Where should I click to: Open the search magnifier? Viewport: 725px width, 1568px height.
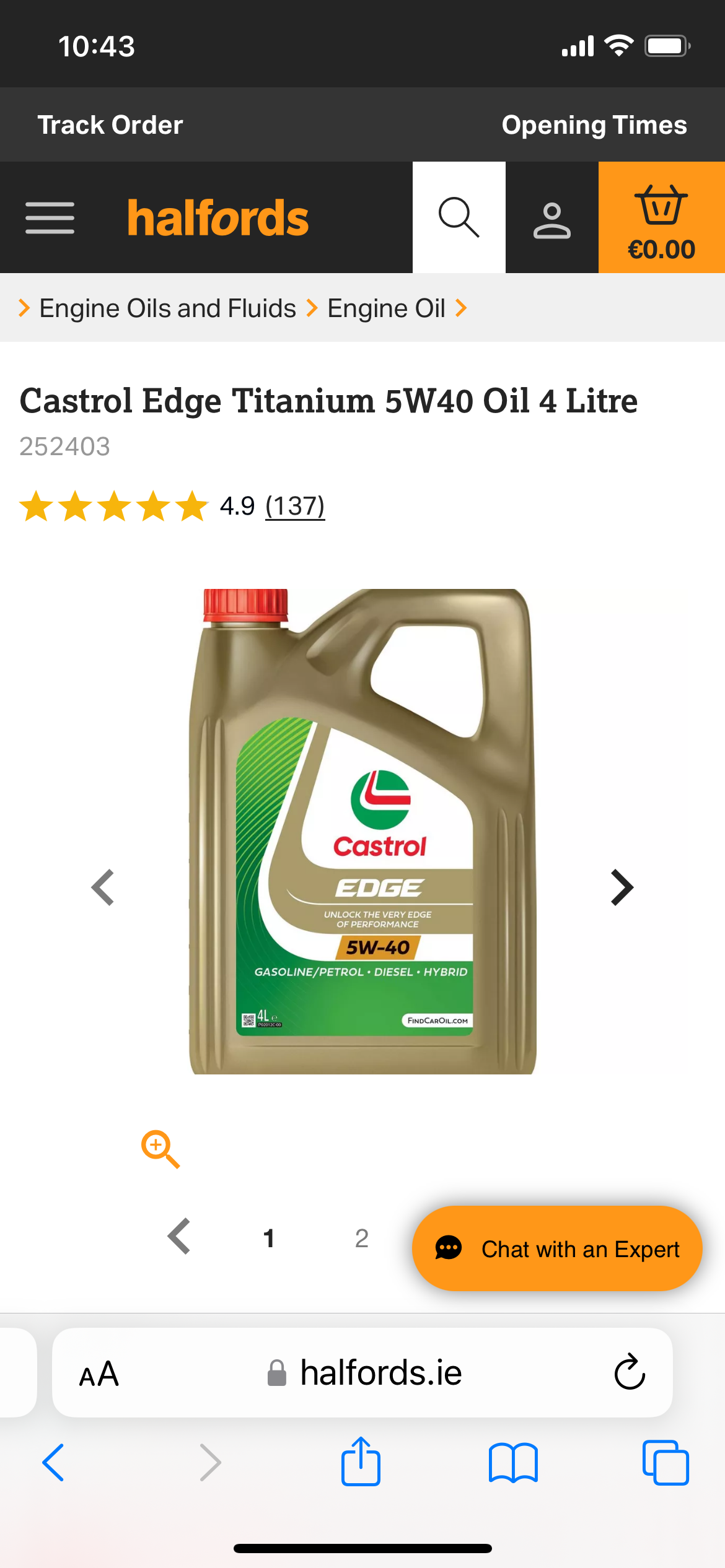click(459, 217)
